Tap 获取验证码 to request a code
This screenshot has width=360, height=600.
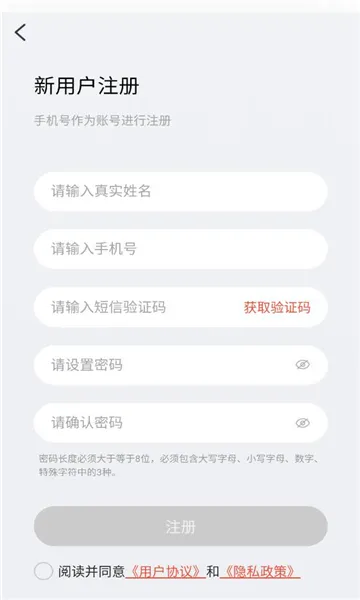(x=277, y=308)
